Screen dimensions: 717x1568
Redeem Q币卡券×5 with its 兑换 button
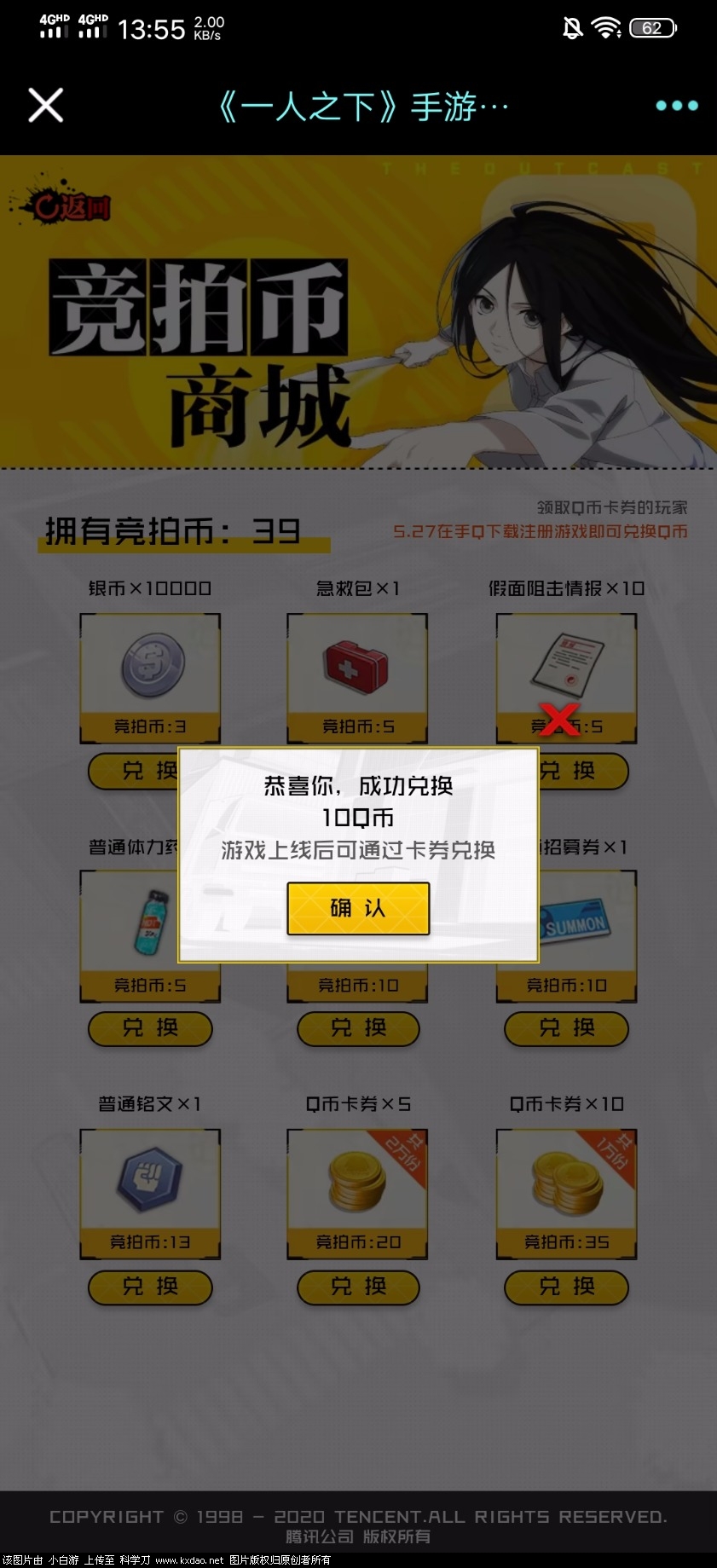358,1287
